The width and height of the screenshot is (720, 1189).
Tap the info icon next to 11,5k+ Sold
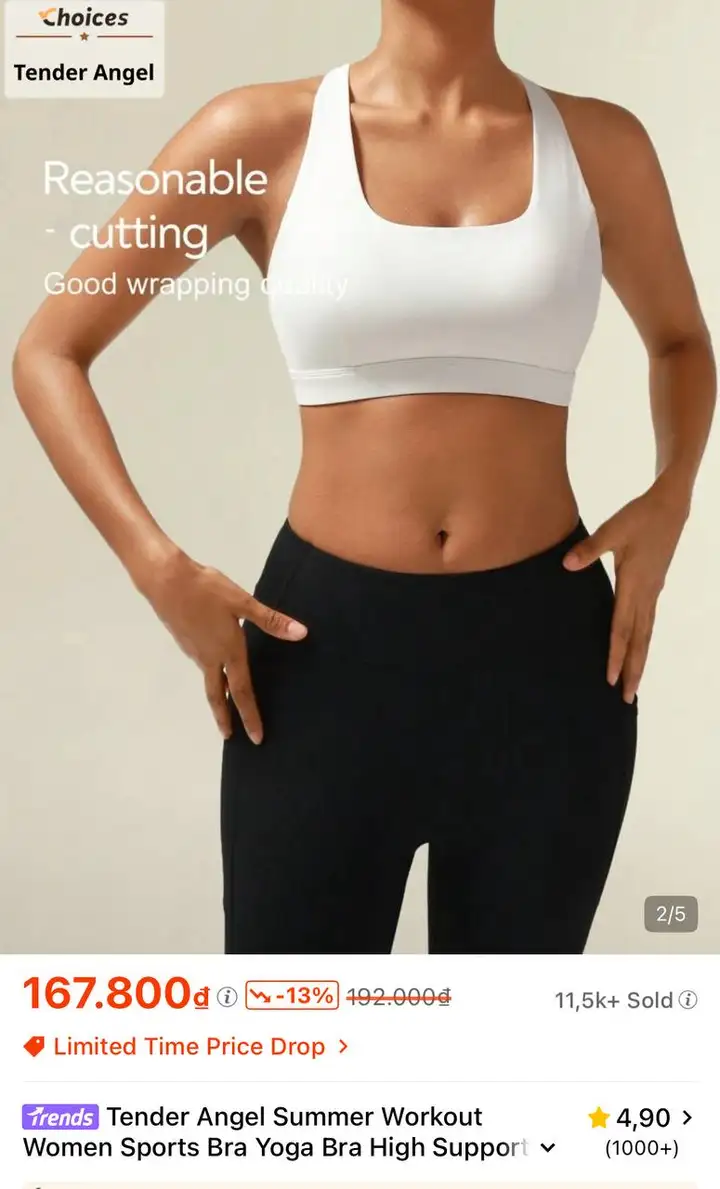coord(687,999)
